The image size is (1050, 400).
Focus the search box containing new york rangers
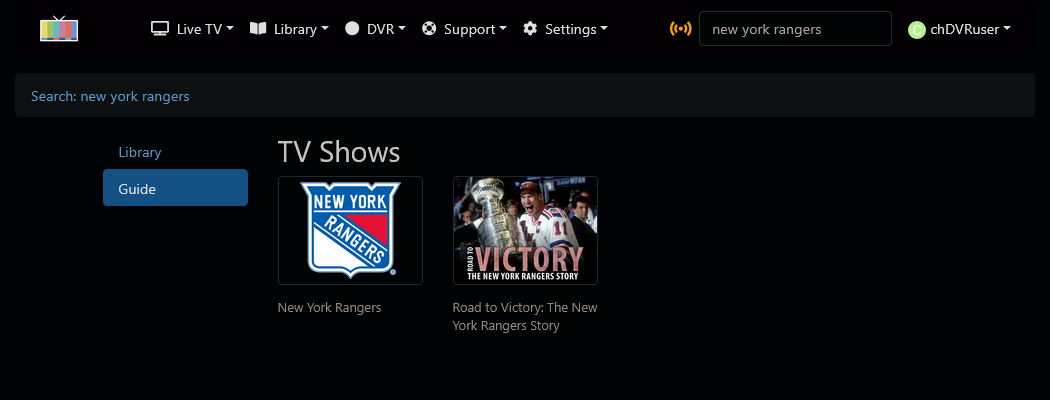click(795, 29)
